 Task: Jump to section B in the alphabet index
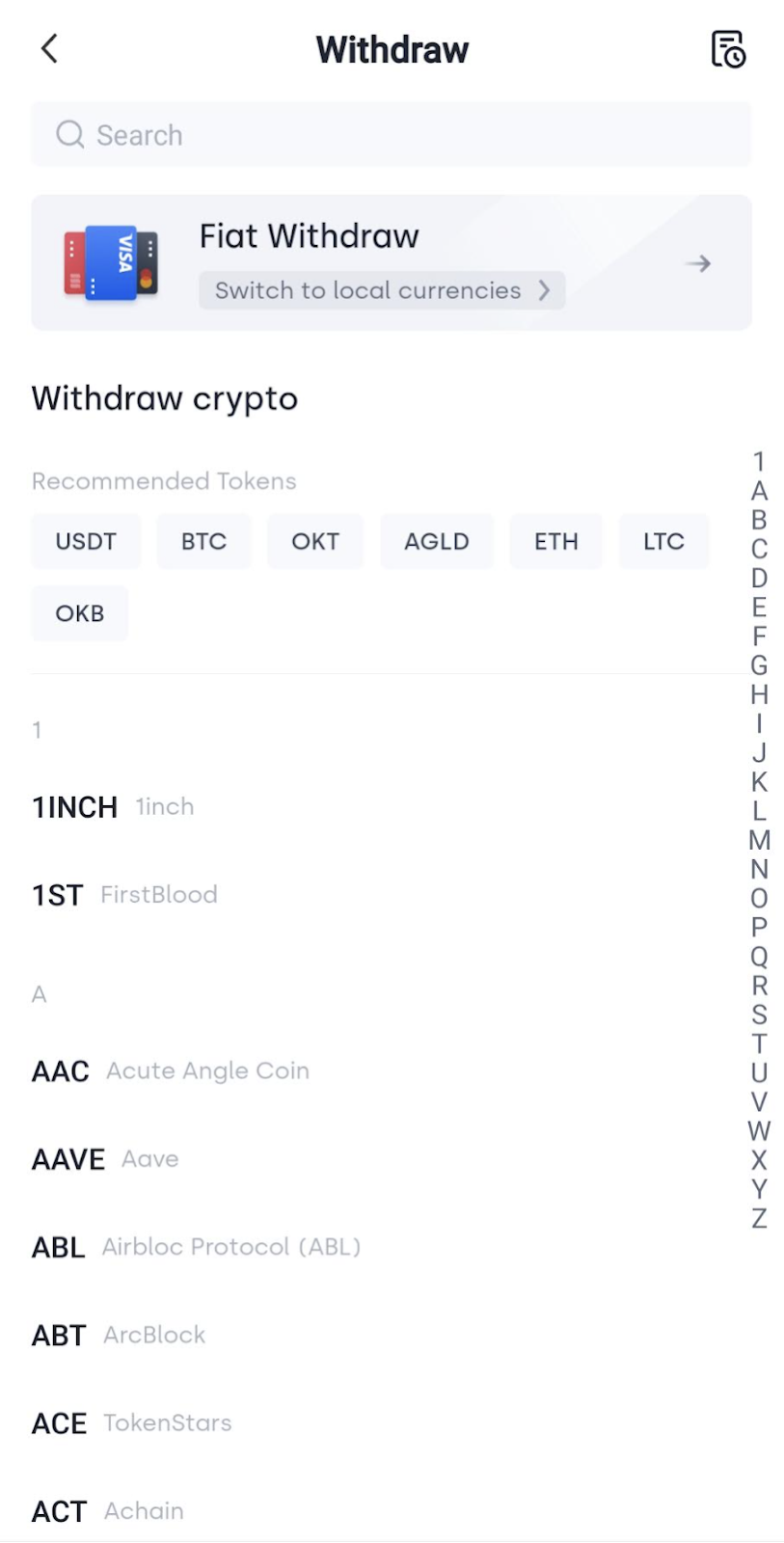click(x=759, y=519)
